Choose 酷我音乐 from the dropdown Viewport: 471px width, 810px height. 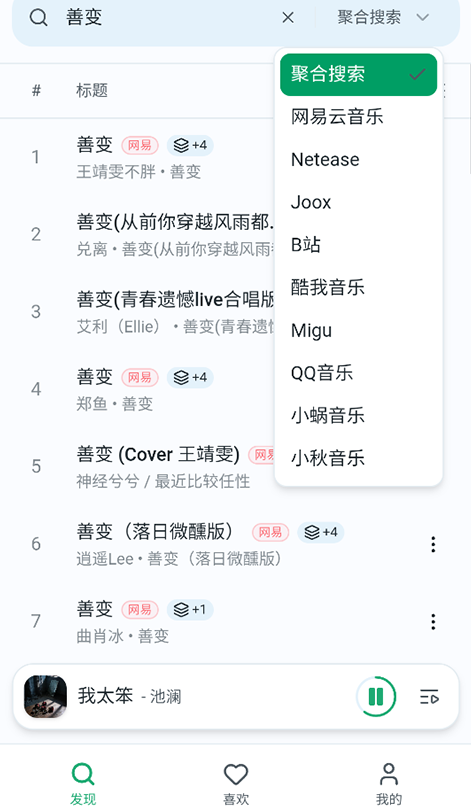358,287
